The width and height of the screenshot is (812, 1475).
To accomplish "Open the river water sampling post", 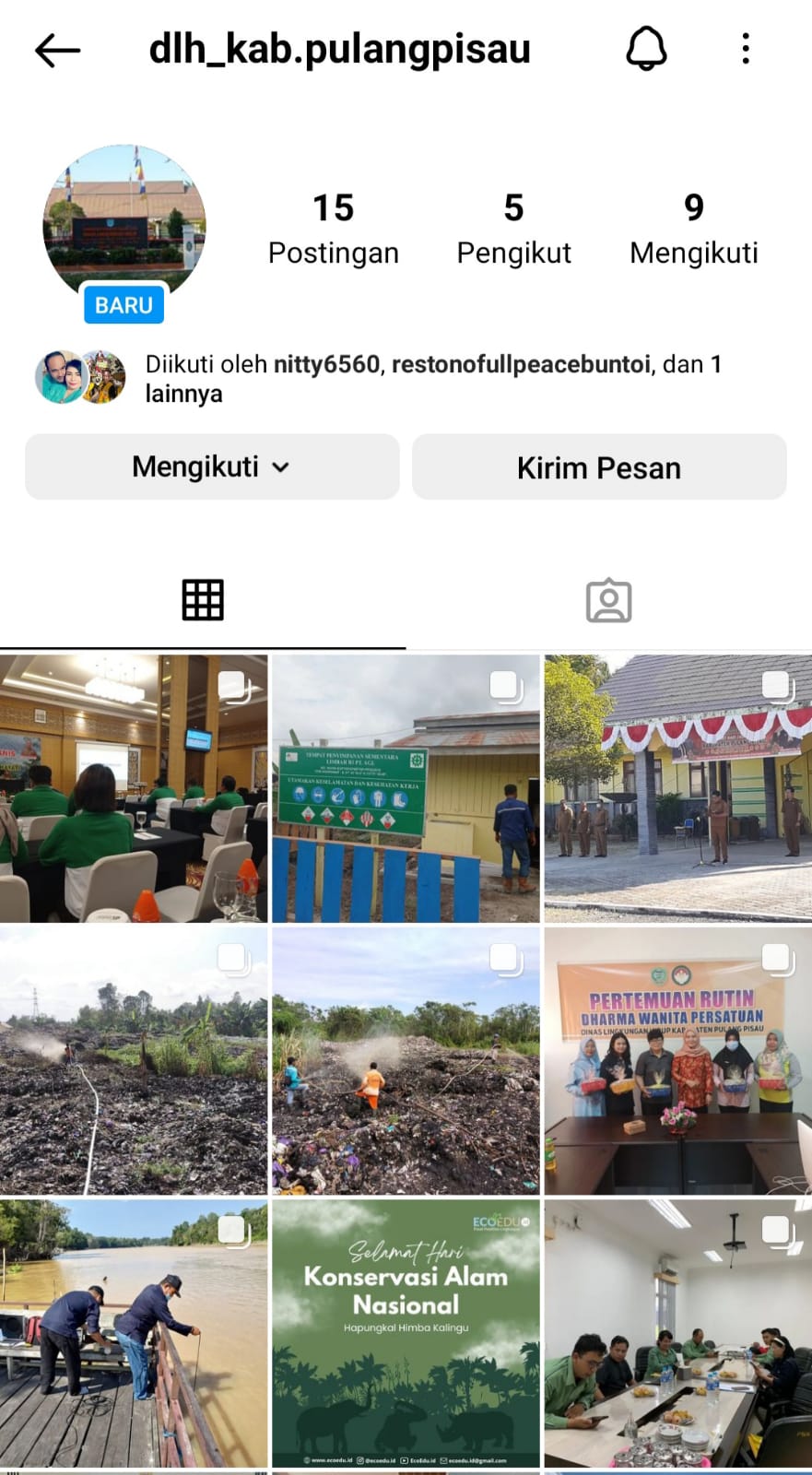I will point(134,1333).
